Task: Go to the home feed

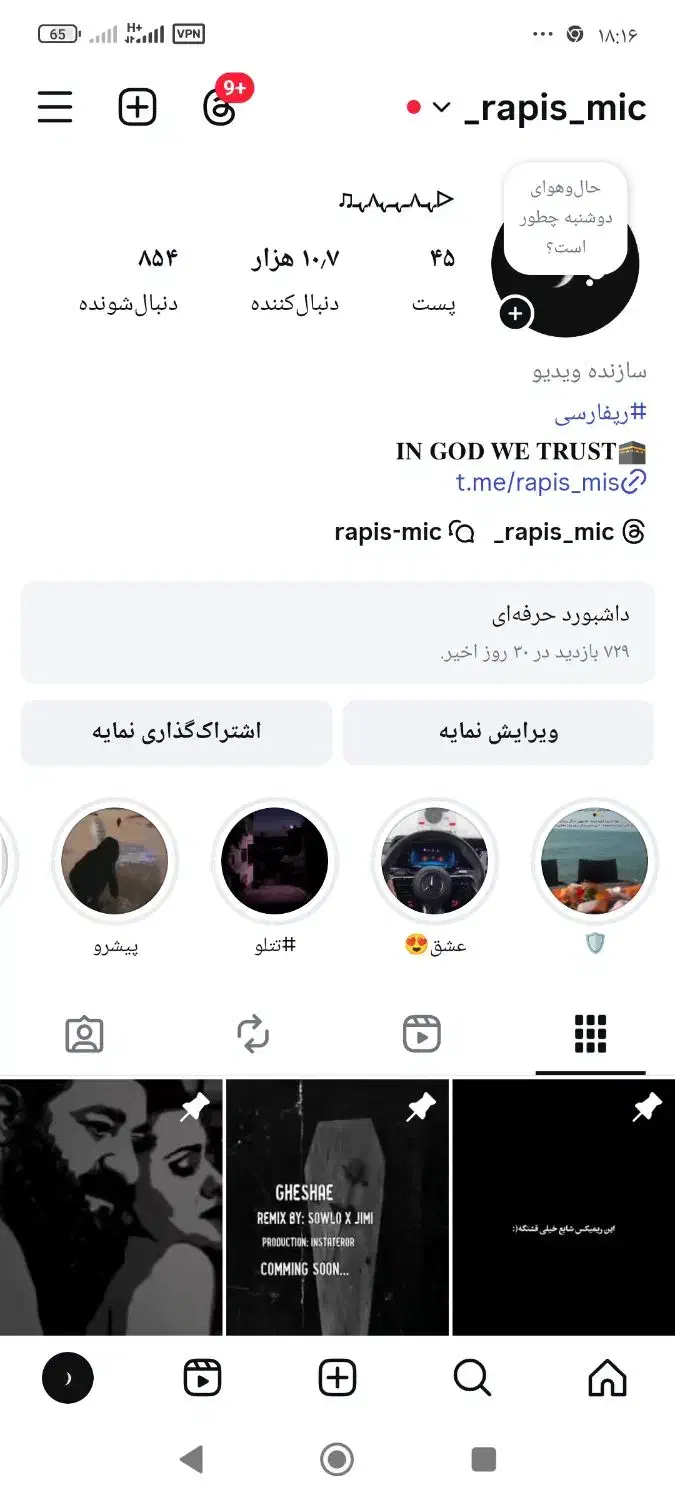Action: click(607, 1379)
